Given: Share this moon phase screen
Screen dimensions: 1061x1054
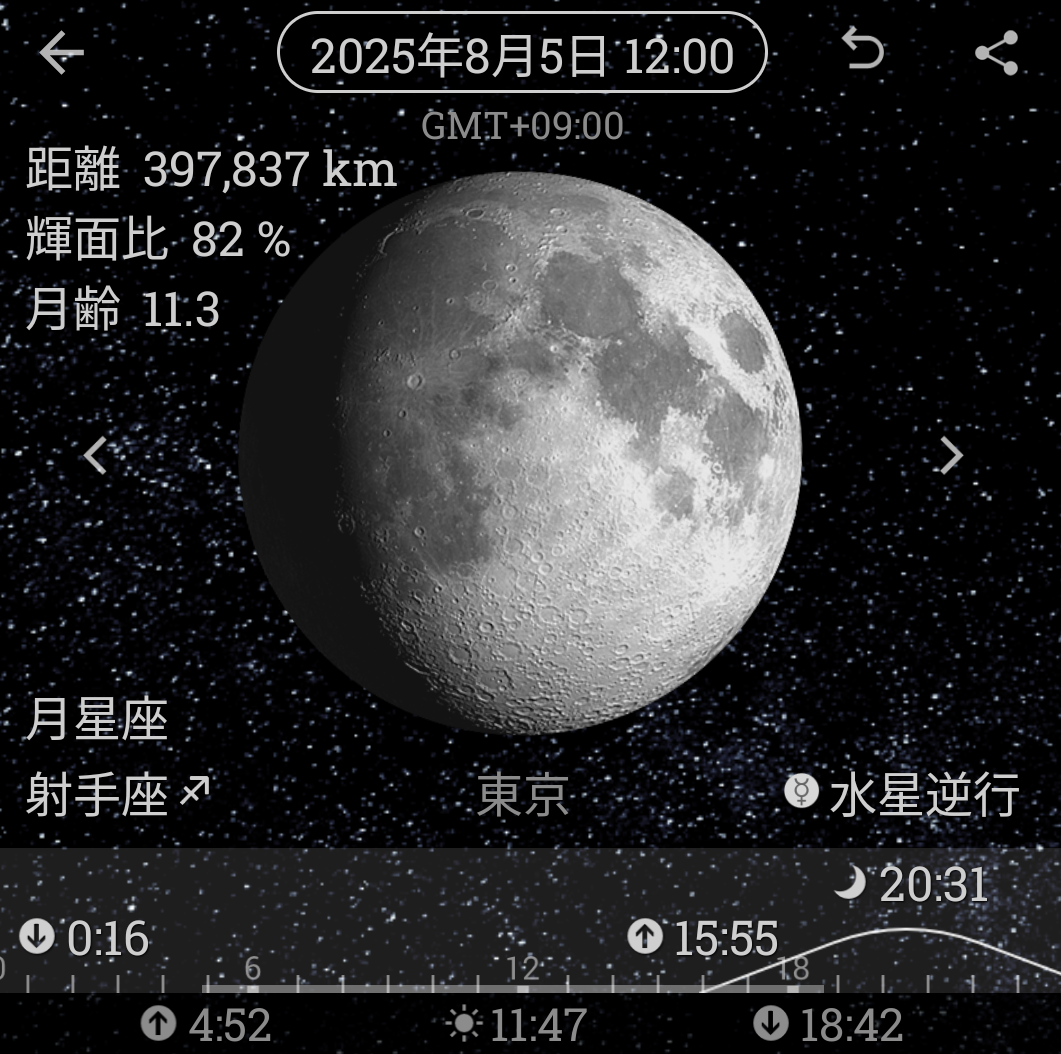Looking at the screenshot, I should 996,53.
